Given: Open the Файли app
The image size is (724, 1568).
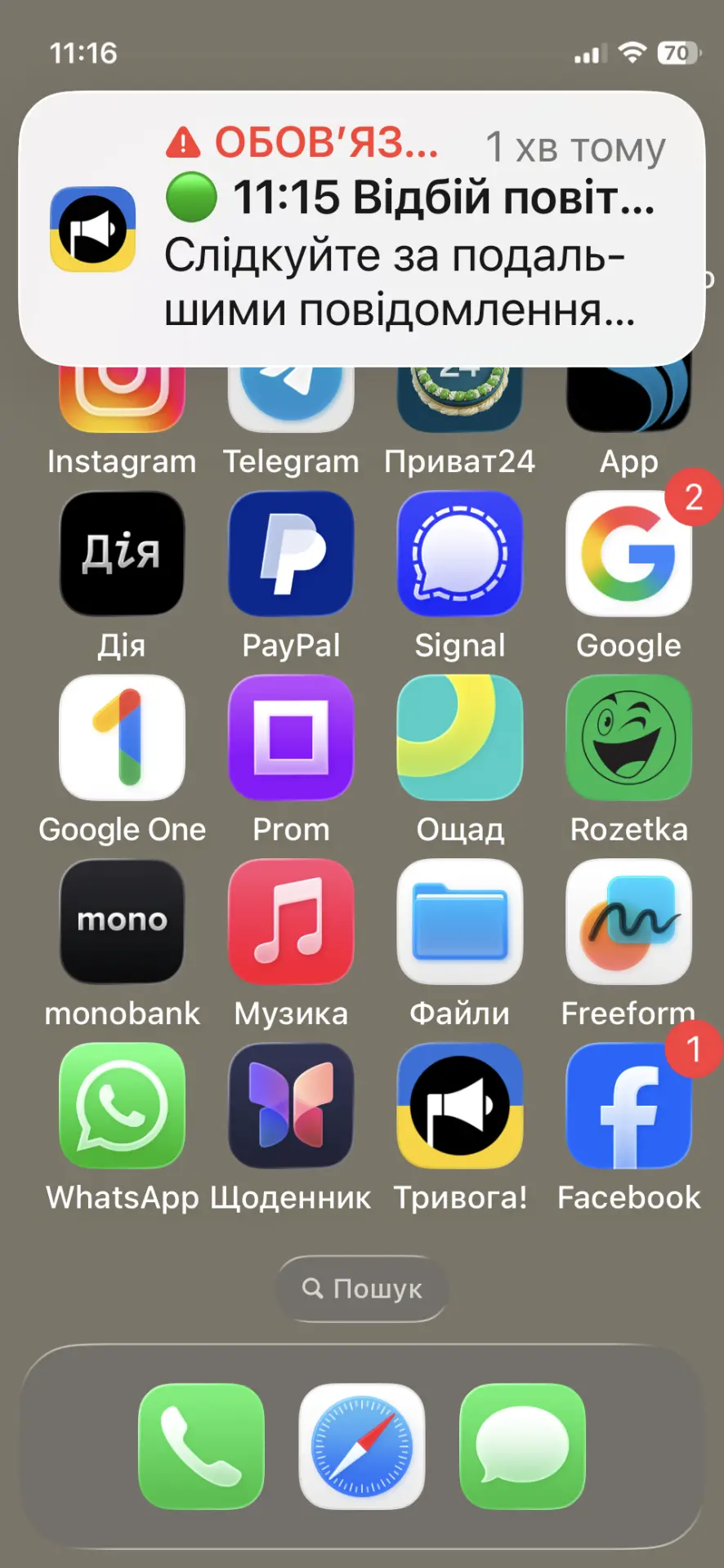Looking at the screenshot, I should (460, 921).
